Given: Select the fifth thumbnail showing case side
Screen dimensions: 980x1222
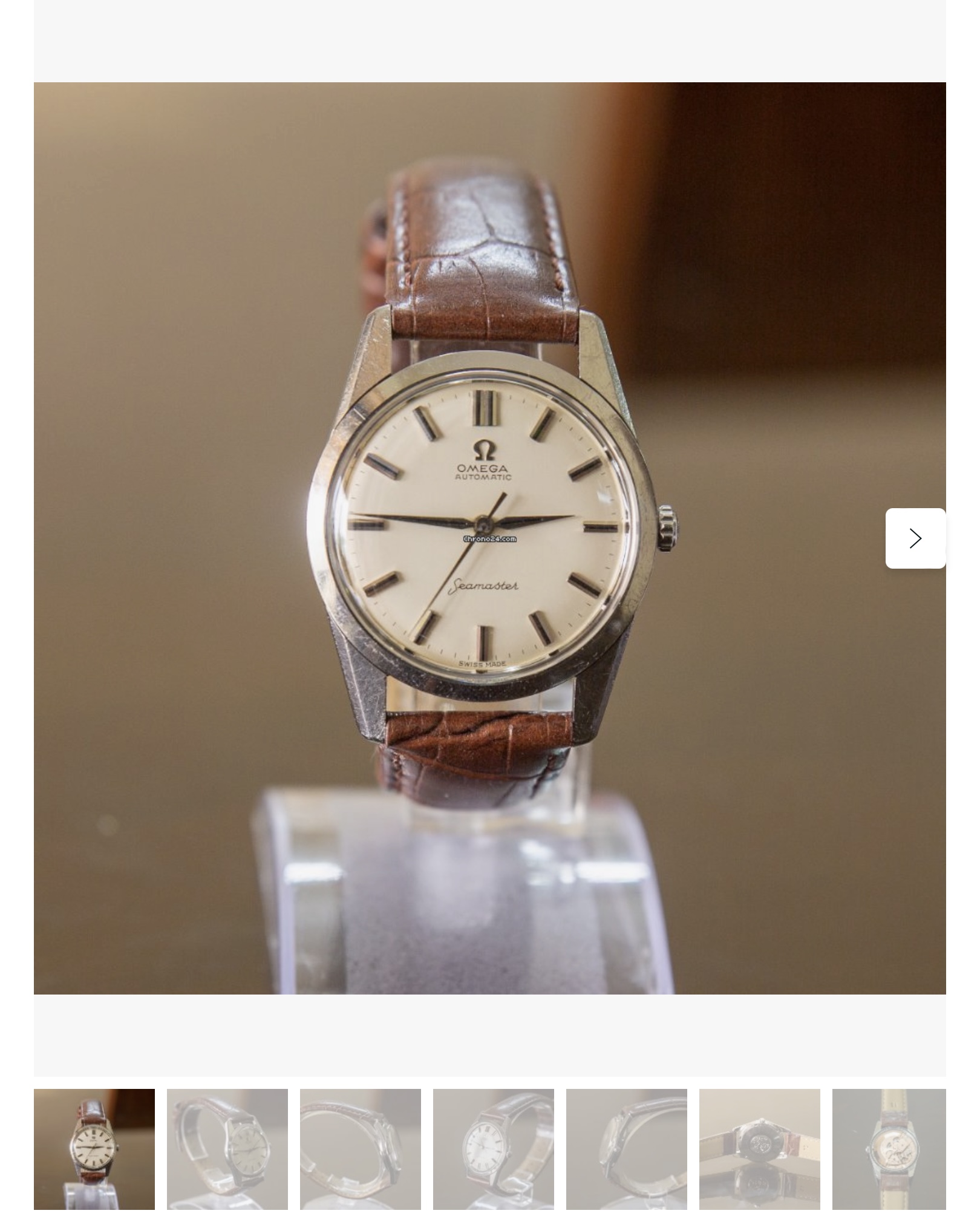Looking at the screenshot, I should (x=627, y=1148).
